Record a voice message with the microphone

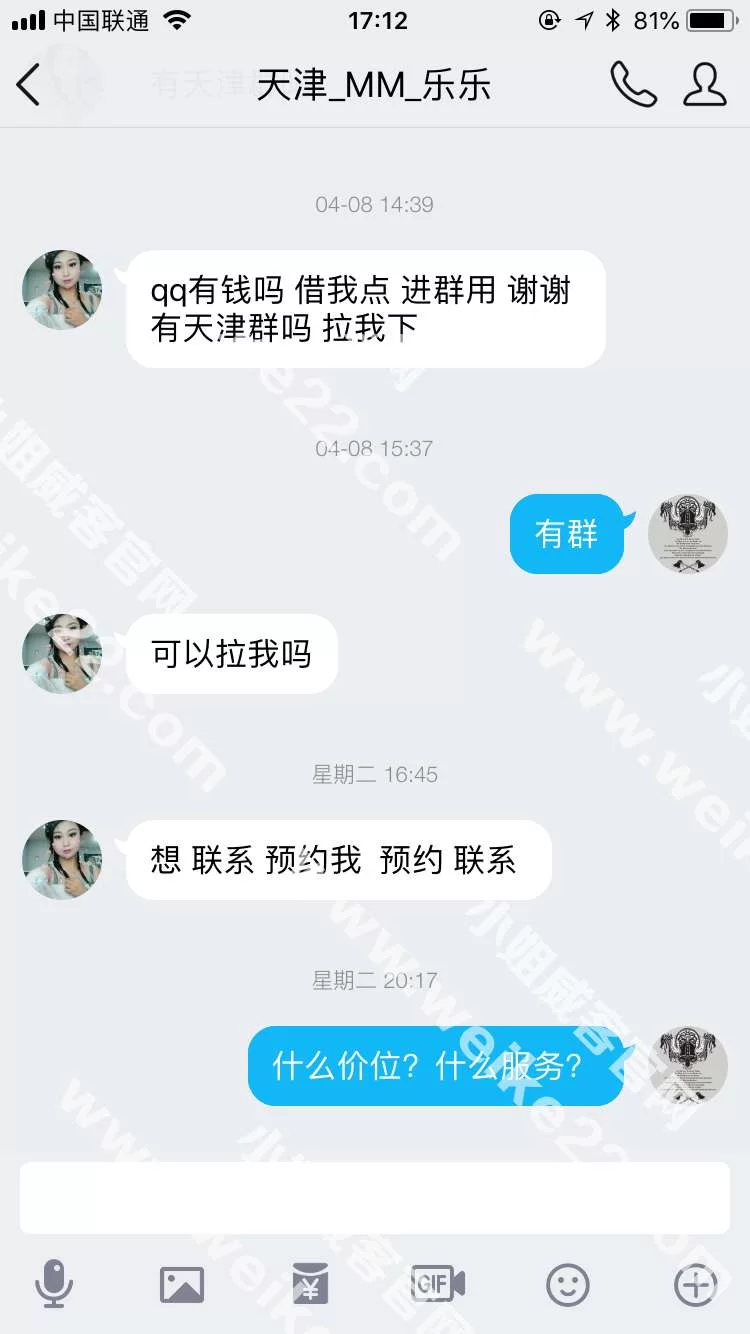point(53,1284)
